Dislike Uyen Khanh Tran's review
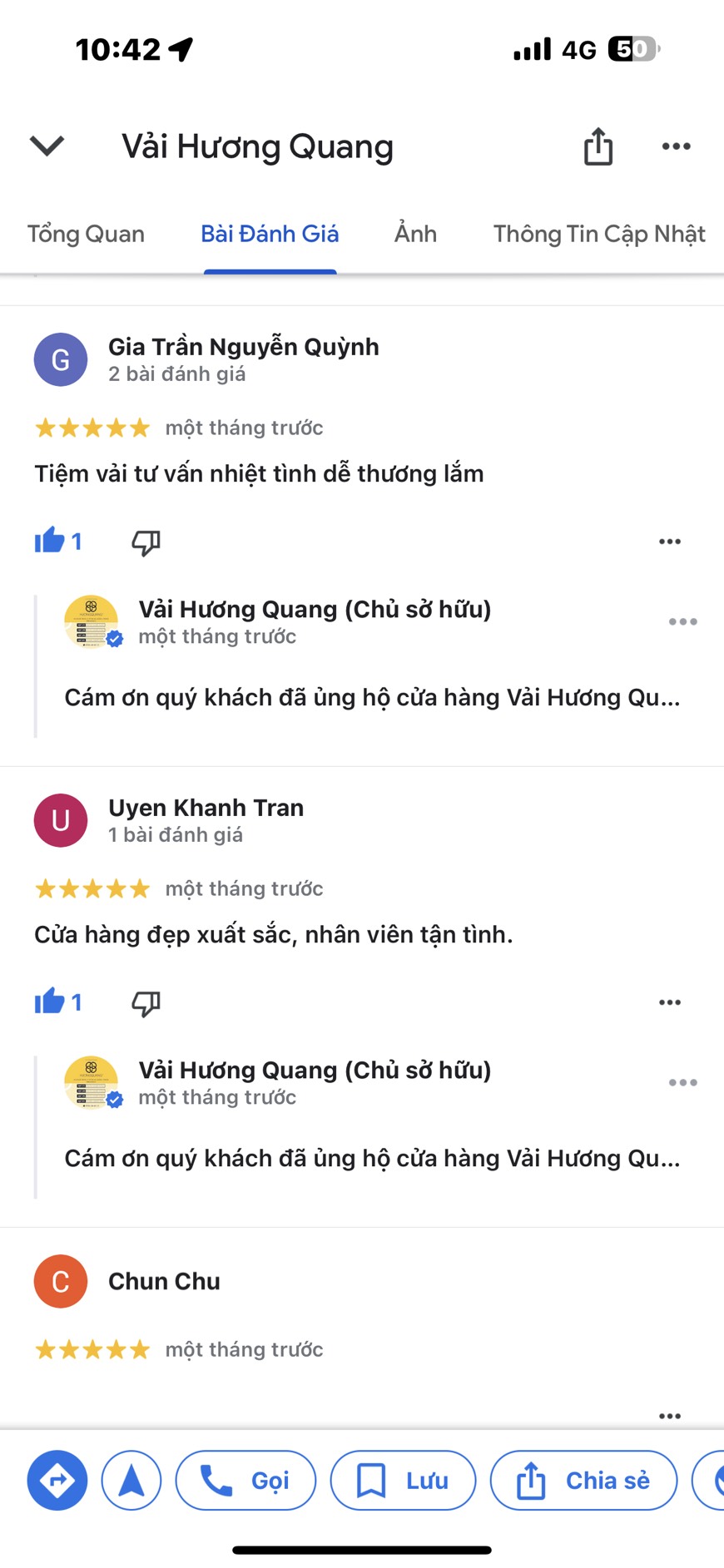 coord(146,1003)
